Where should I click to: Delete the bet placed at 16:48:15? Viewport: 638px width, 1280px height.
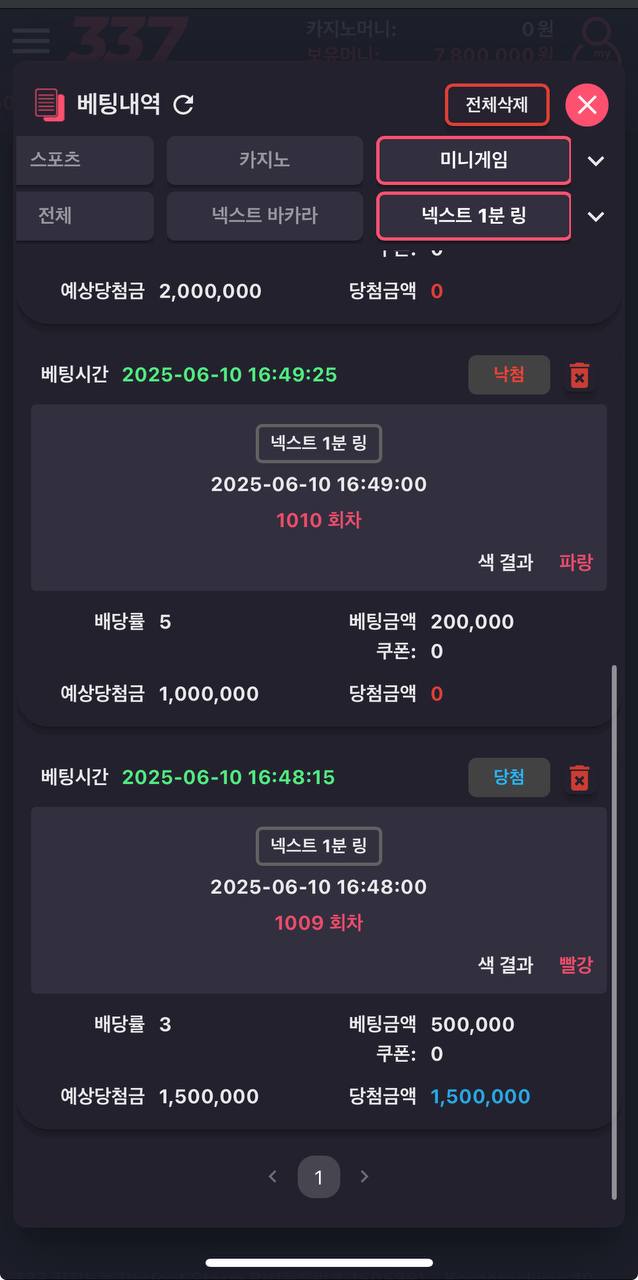[x=579, y=778]
